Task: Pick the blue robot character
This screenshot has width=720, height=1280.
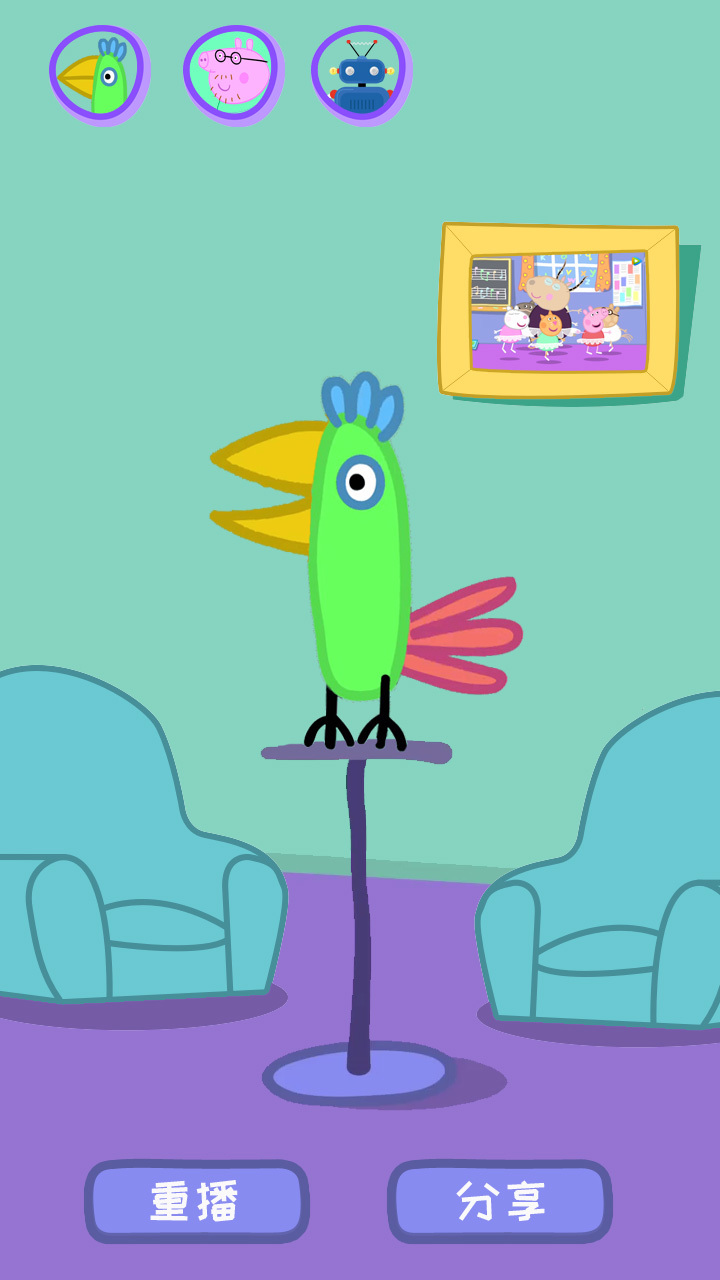Action: point(360,74)
